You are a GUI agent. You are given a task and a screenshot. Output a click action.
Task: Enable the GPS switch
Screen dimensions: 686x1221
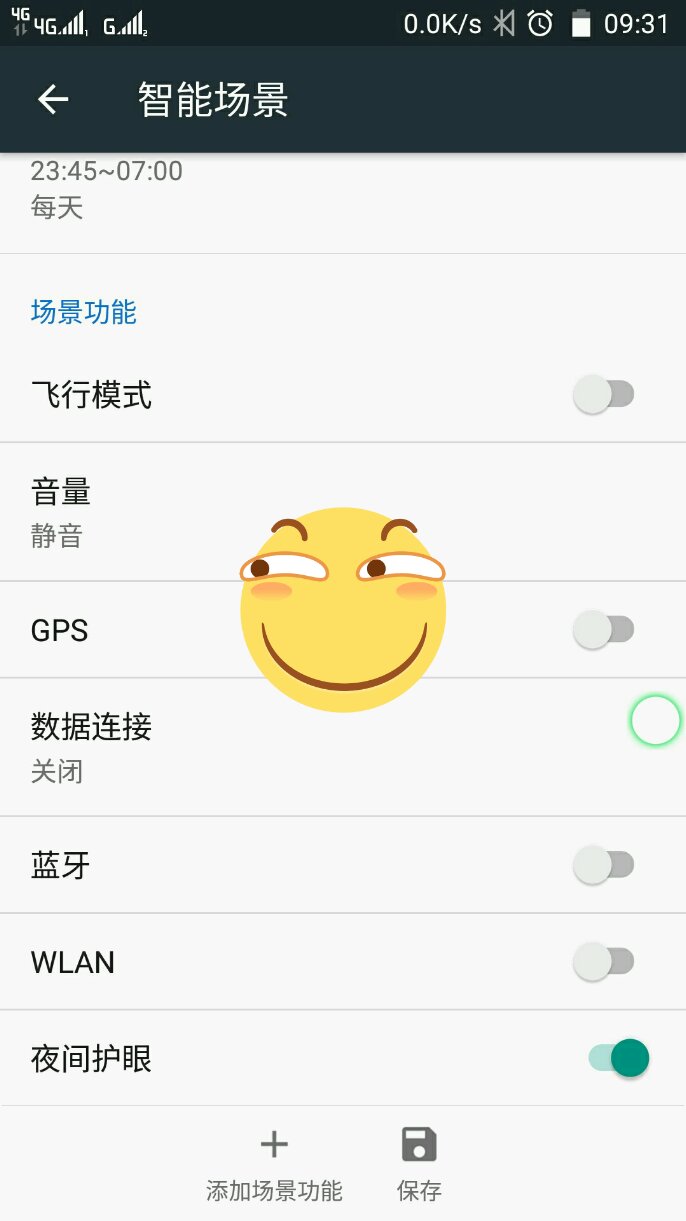click(x=604, y=630)
